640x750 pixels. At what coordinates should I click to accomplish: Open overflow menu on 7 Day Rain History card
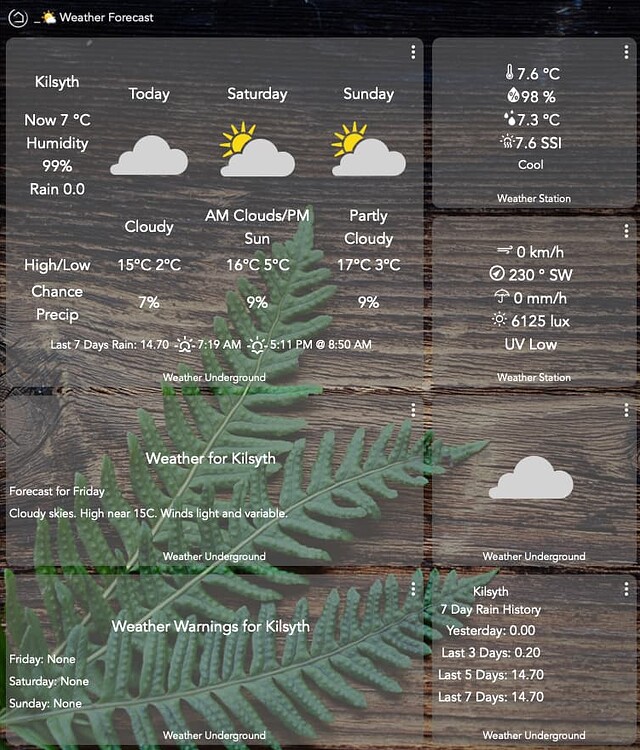[627, 589]
